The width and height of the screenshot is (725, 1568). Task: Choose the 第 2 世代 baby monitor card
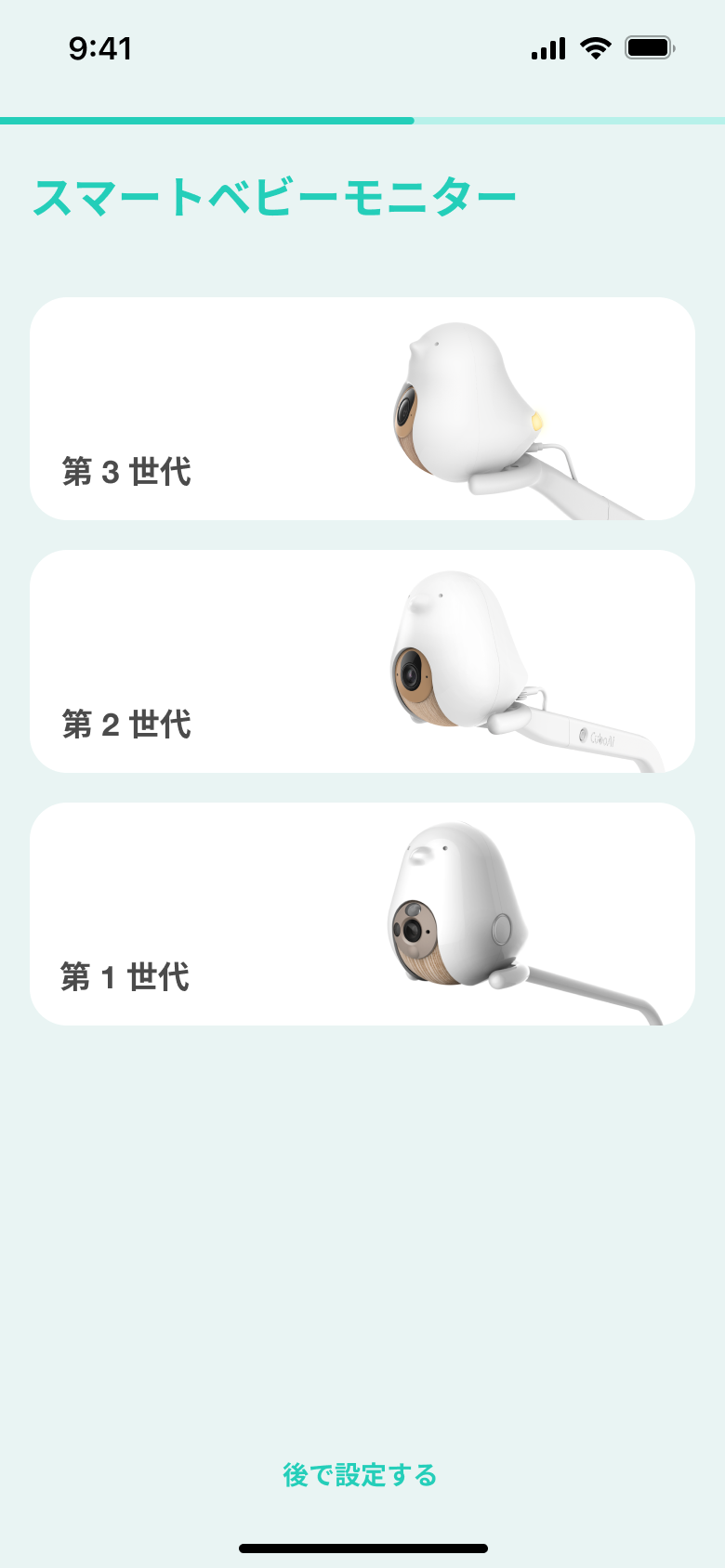(x=362, y=661)
